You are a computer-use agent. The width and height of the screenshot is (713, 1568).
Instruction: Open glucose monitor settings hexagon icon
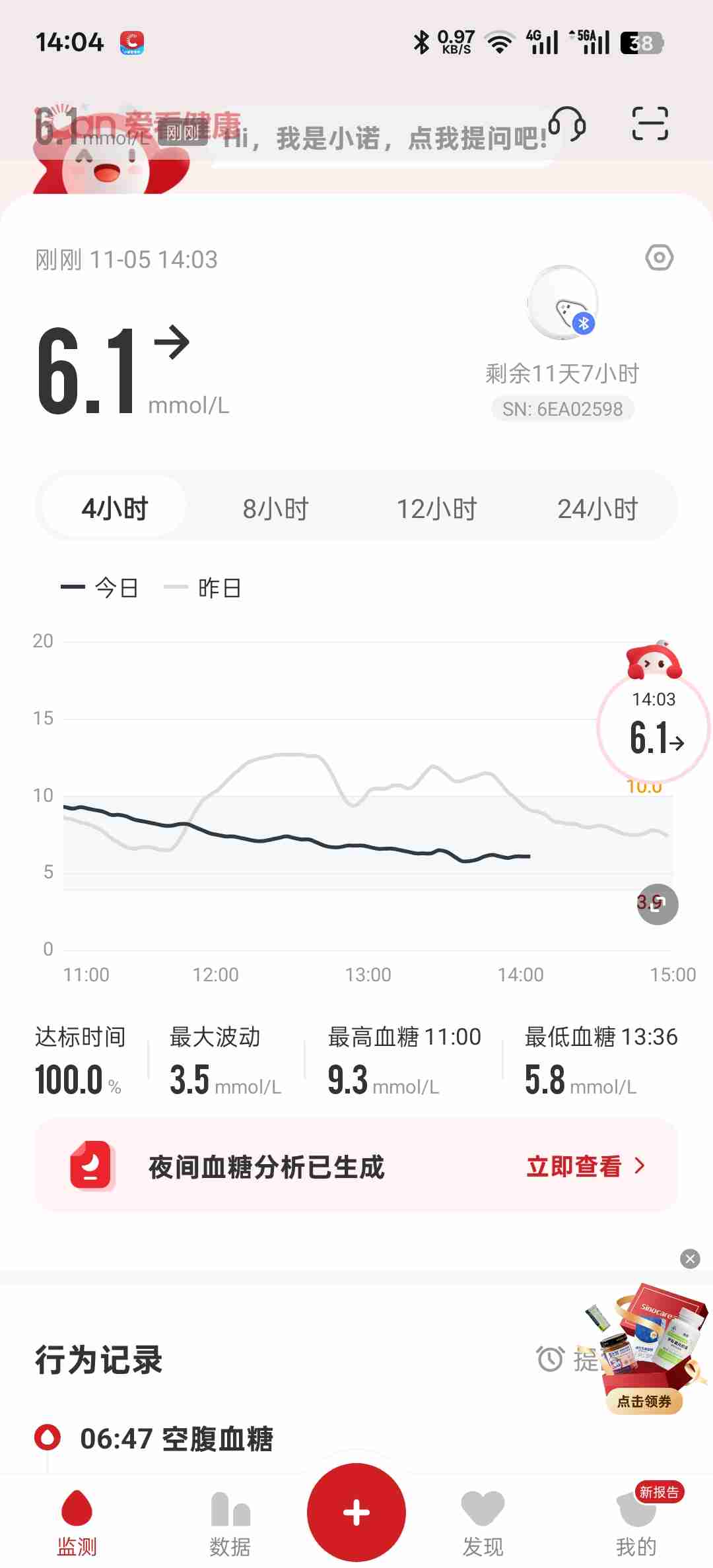(x=659, y=257)
